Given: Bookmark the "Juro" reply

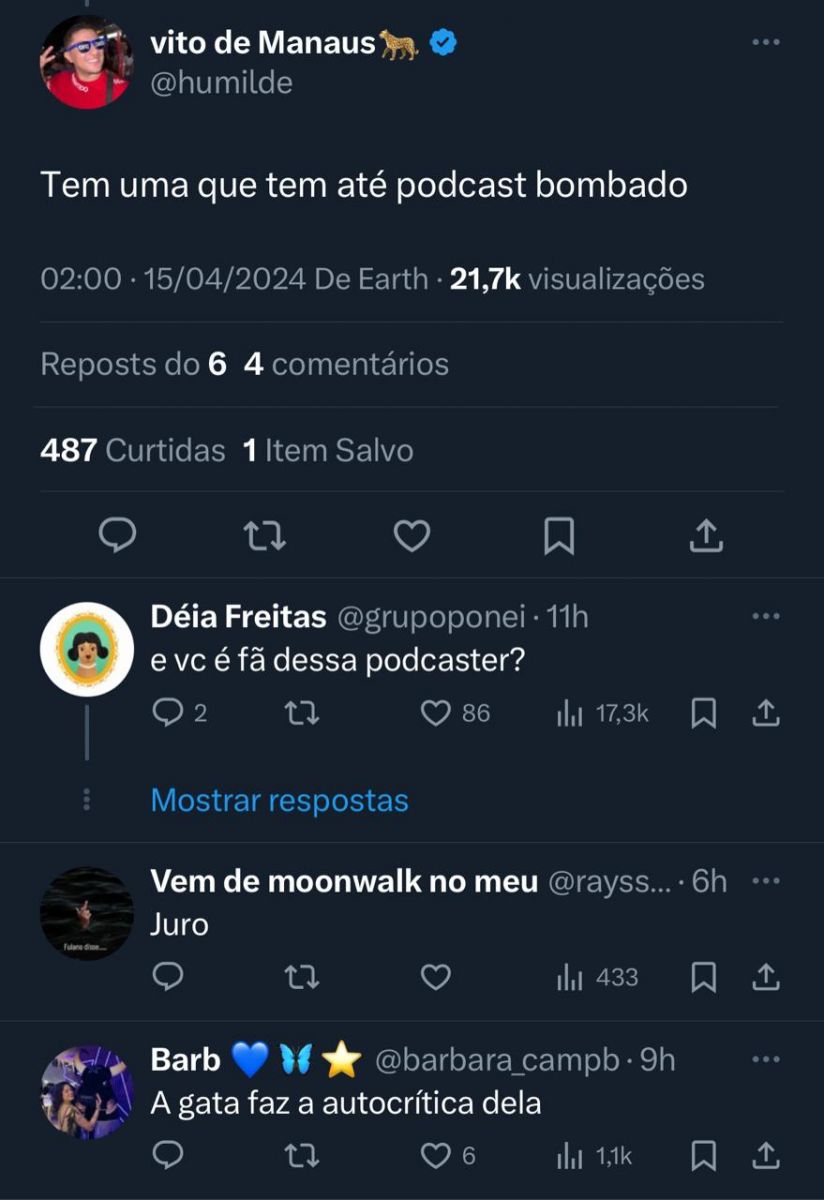Looking at the screenshot, I should pos(704,977).
